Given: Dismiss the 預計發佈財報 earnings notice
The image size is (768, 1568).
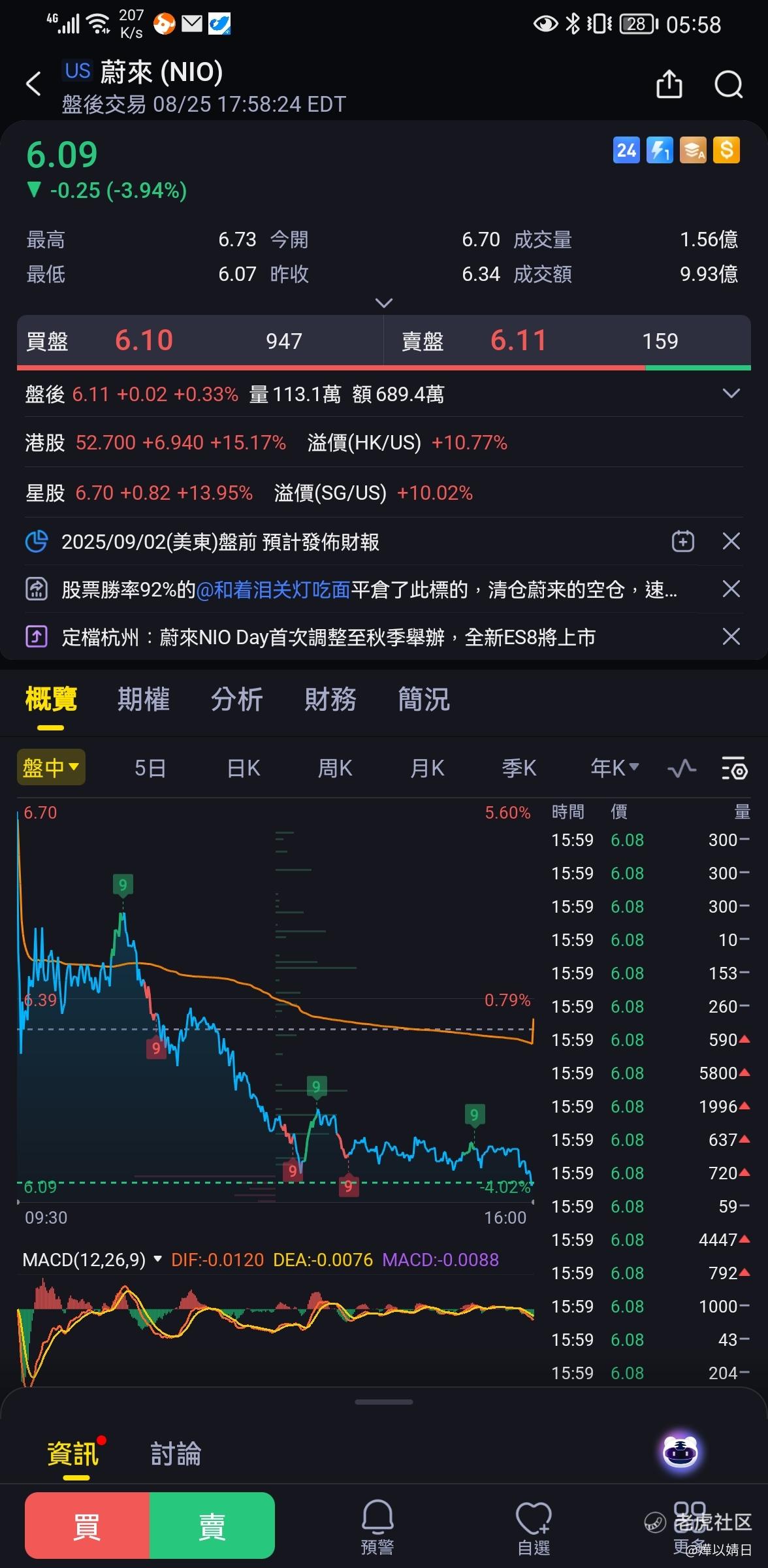Looking at the screenshot, I should tap(731, 542).
